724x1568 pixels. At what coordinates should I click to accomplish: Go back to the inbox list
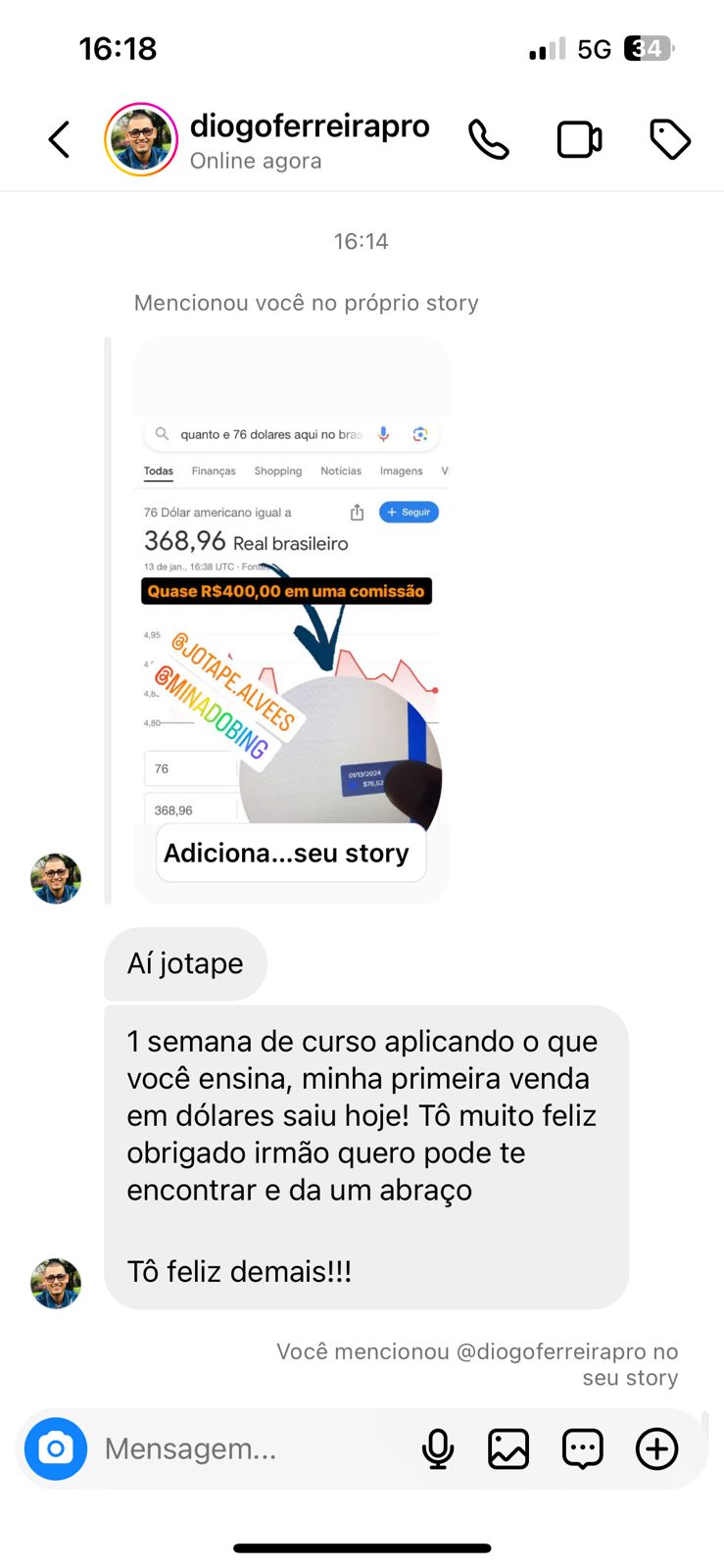pos(60,139)
